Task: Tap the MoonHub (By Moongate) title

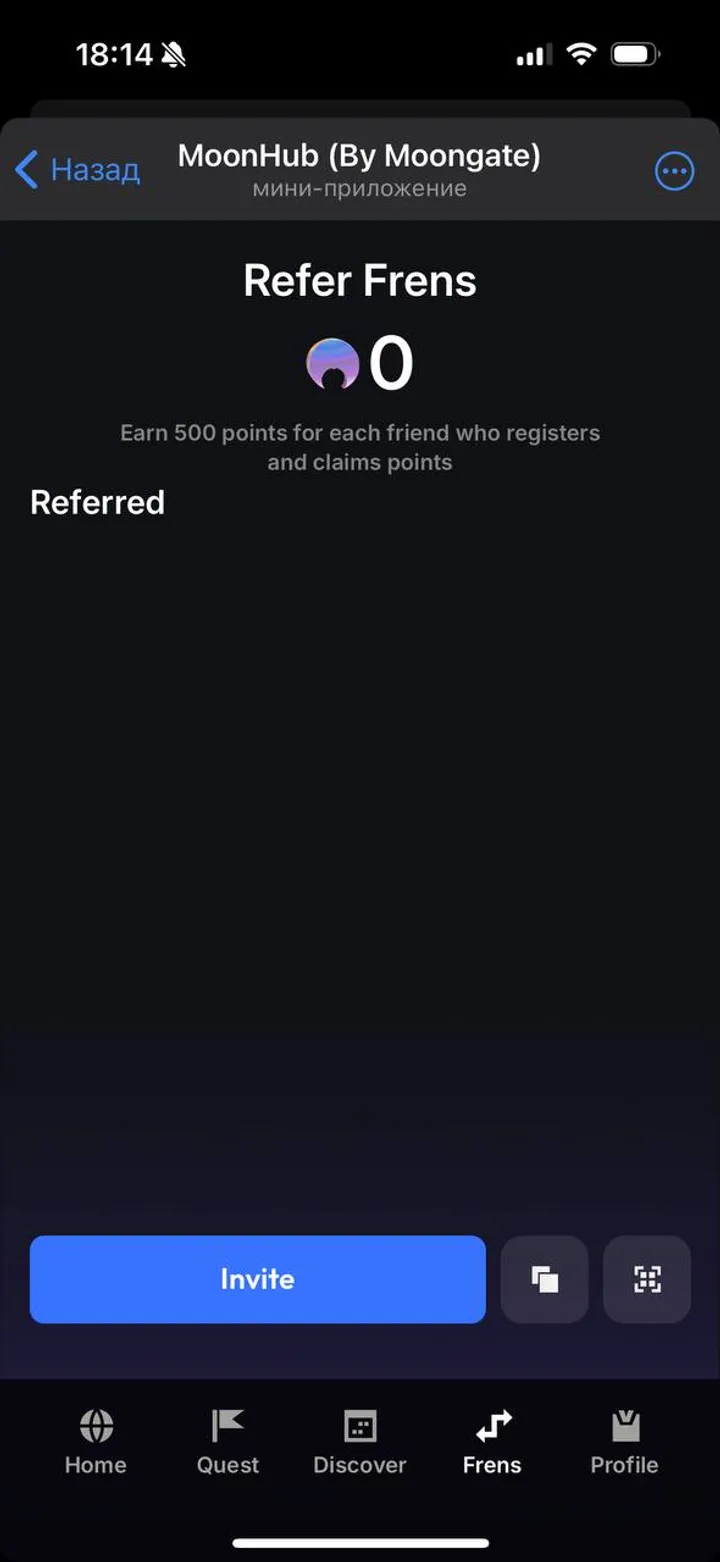Action: pos(359,156)
